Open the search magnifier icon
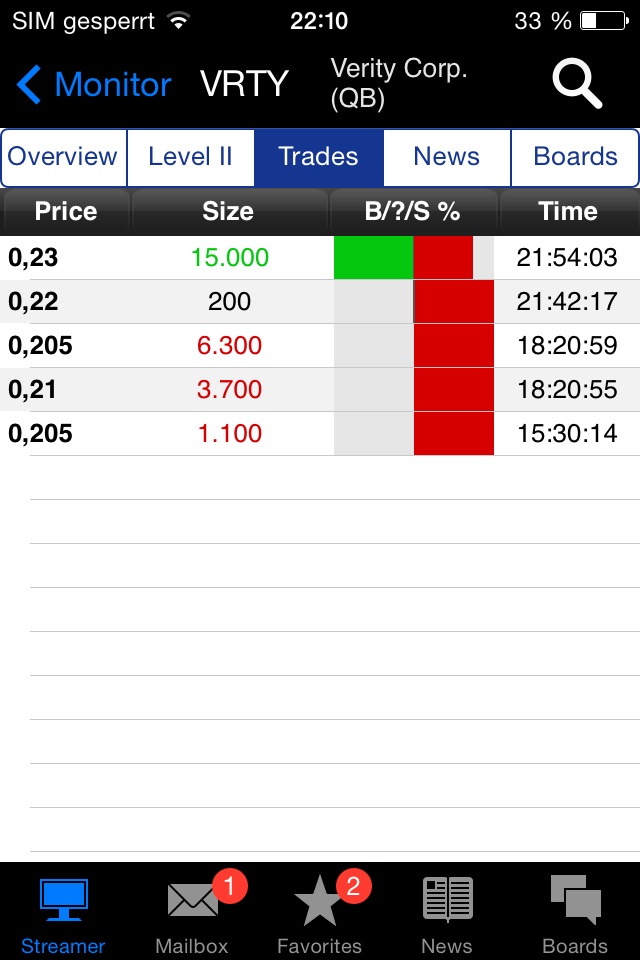The image size is (640, 960). click(x=577, y=84)
